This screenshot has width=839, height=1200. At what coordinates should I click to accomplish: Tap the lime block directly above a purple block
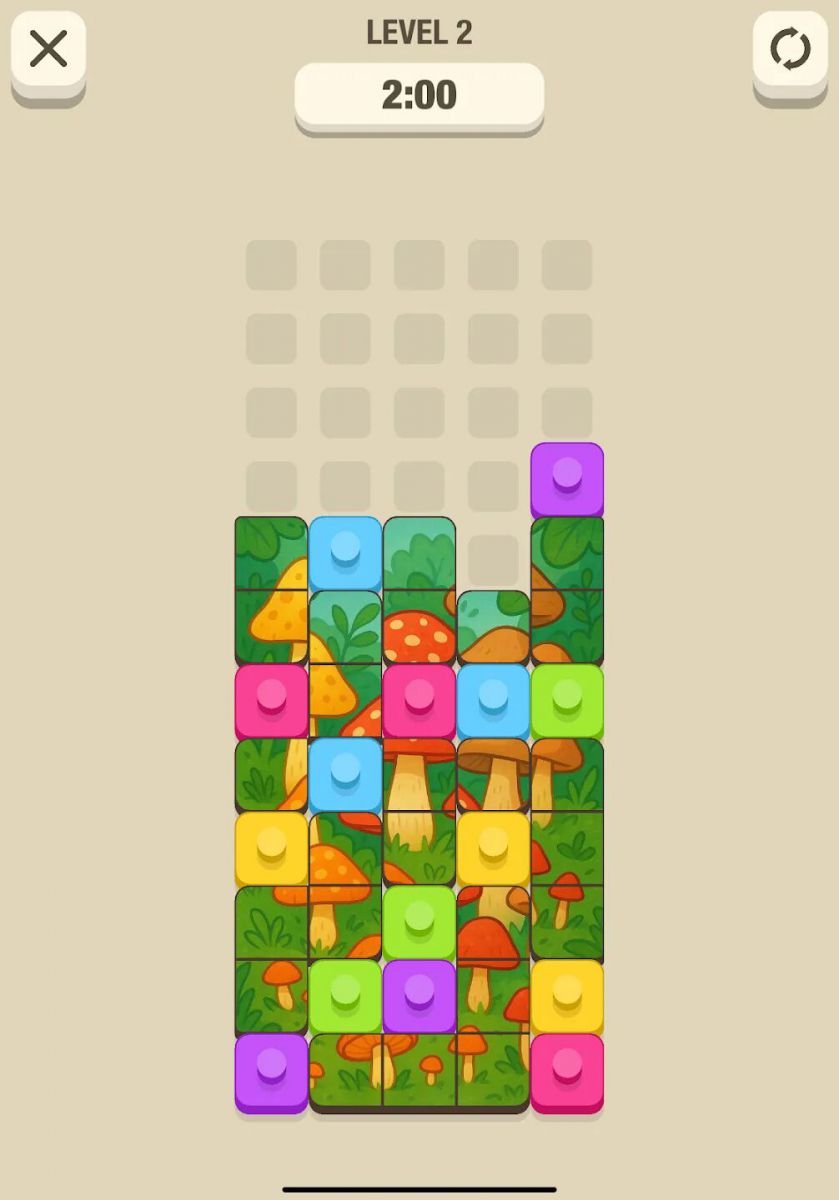click(419, 920)
